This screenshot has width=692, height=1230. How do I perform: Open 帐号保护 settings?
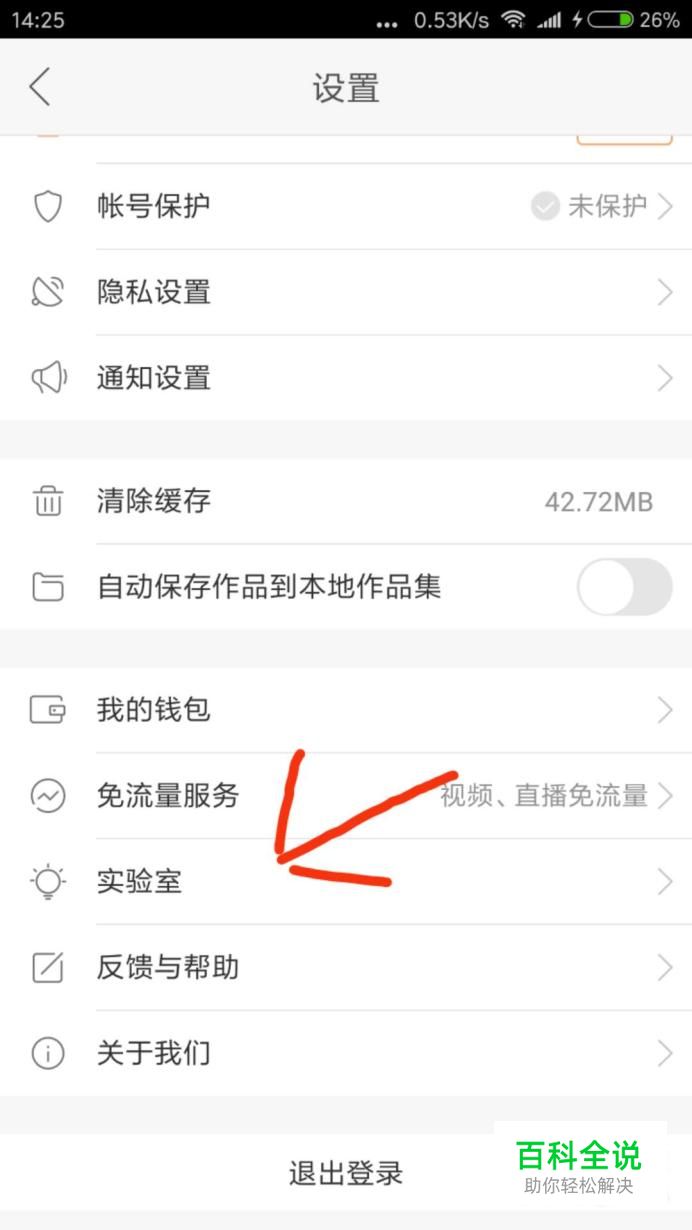346,207
